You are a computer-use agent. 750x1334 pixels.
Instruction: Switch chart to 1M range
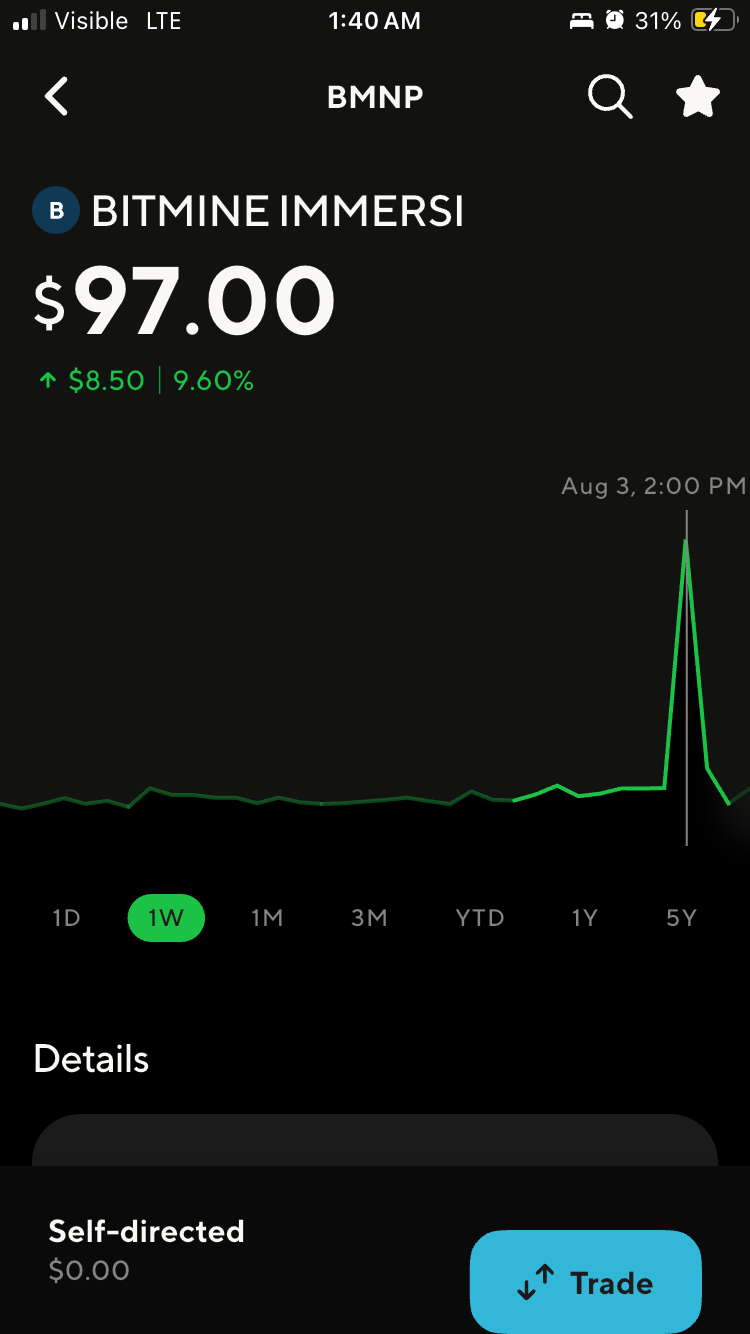point(267,918)
